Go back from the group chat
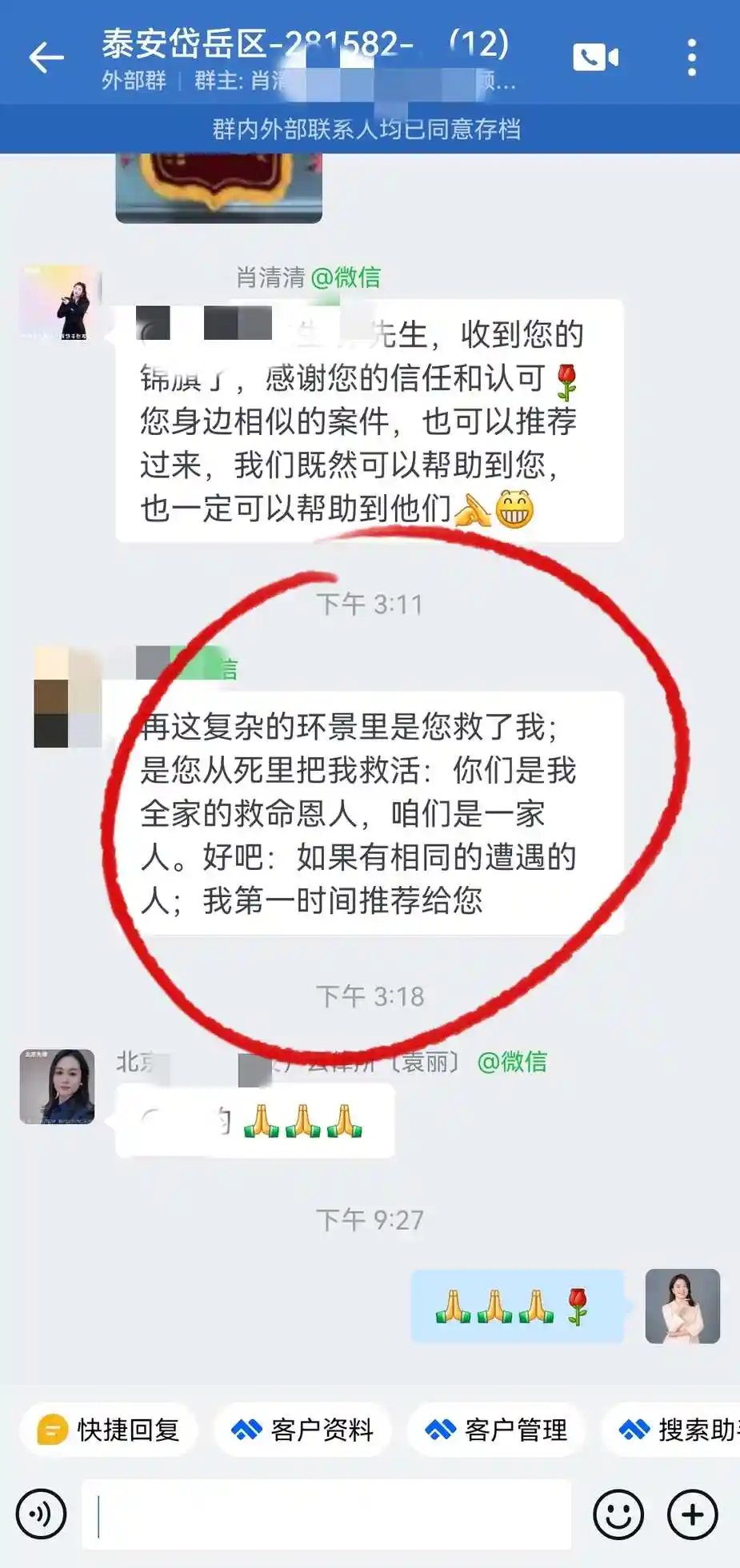 pyautogui.click(x=46, y=58)
